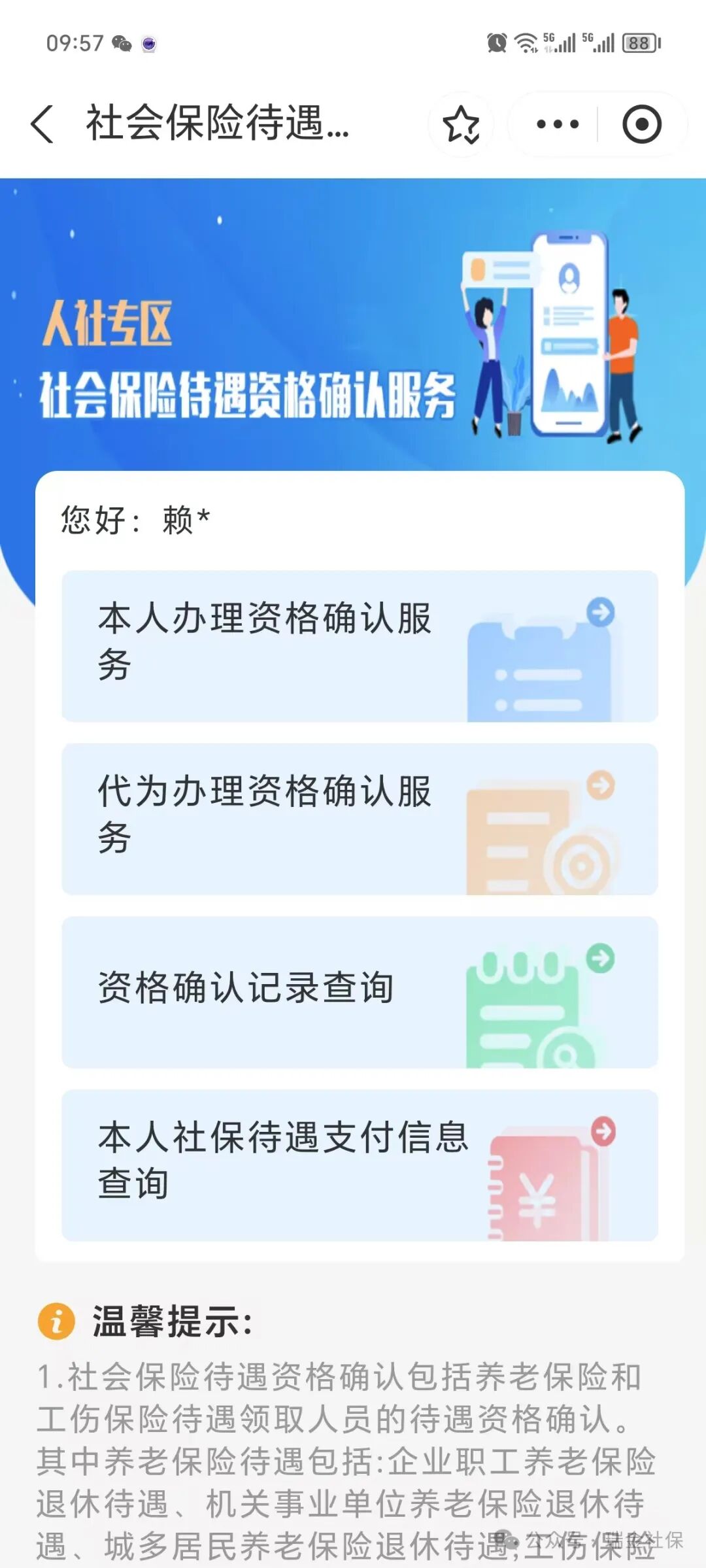Go back from the 社会保险待遇 page

click(x=42, y=124)
